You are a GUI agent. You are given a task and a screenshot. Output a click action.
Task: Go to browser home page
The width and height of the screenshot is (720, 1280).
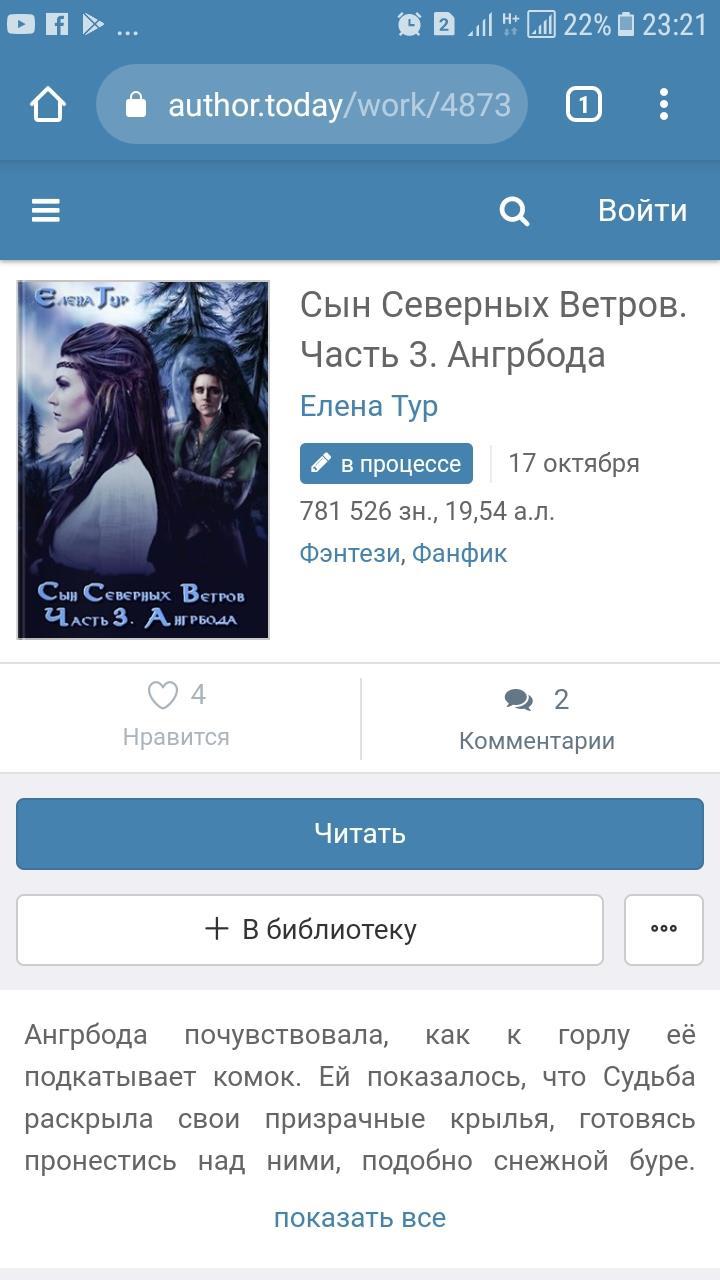coord(48,104)
